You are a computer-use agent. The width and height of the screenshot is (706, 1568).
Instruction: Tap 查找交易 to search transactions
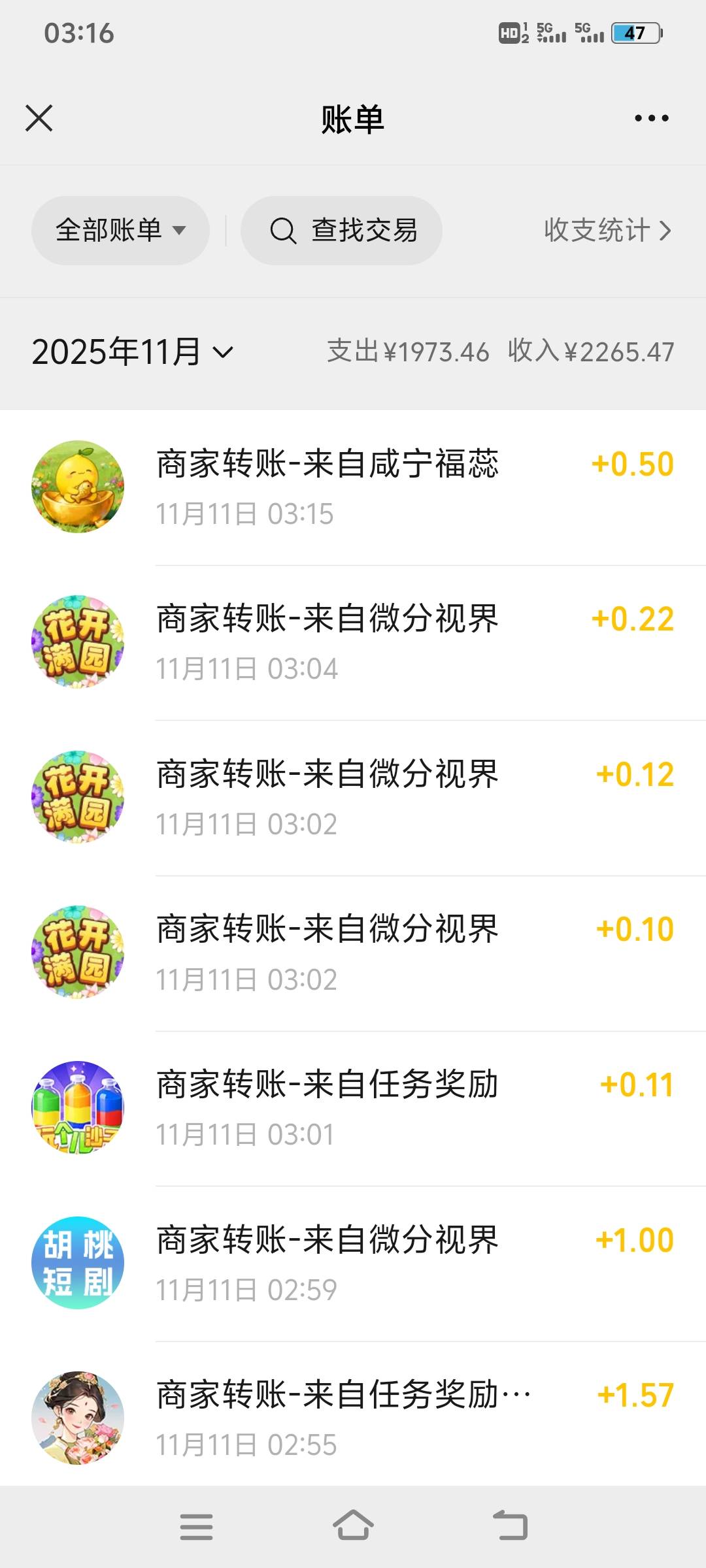click(x=341, y=230)
